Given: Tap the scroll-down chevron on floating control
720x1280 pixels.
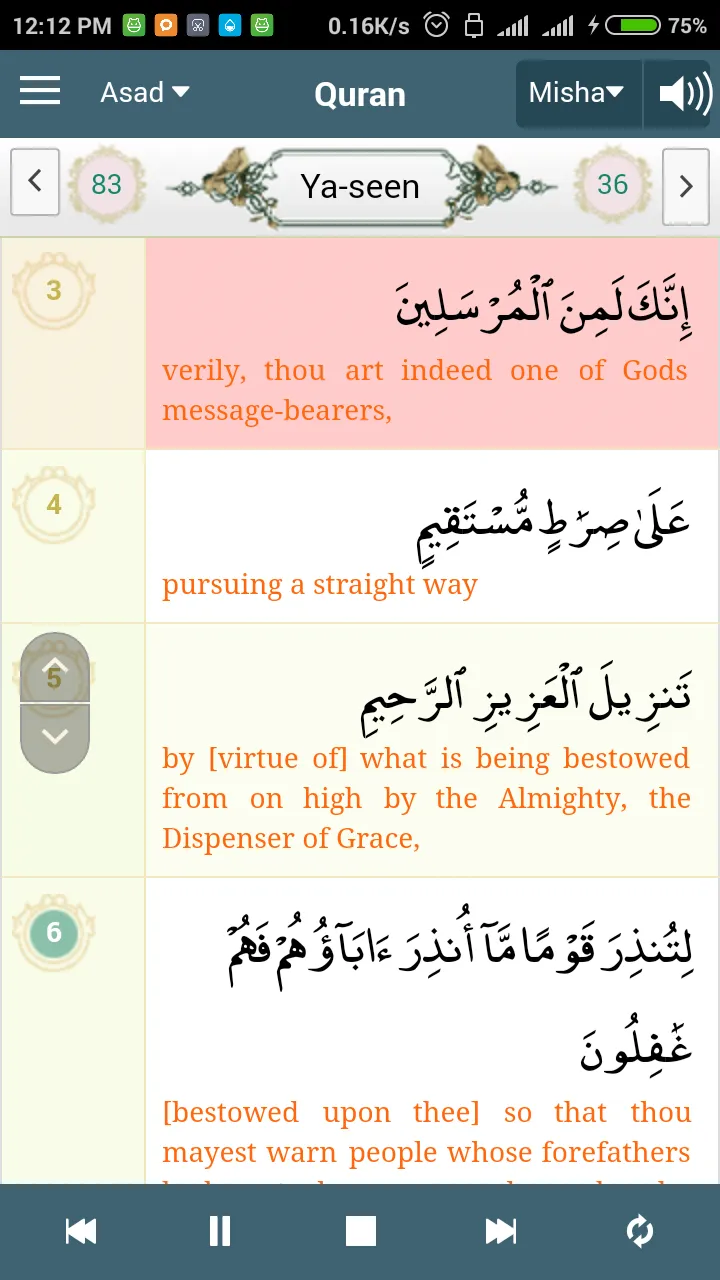Looking at the screenshot, I should click(x=55, y=738).
